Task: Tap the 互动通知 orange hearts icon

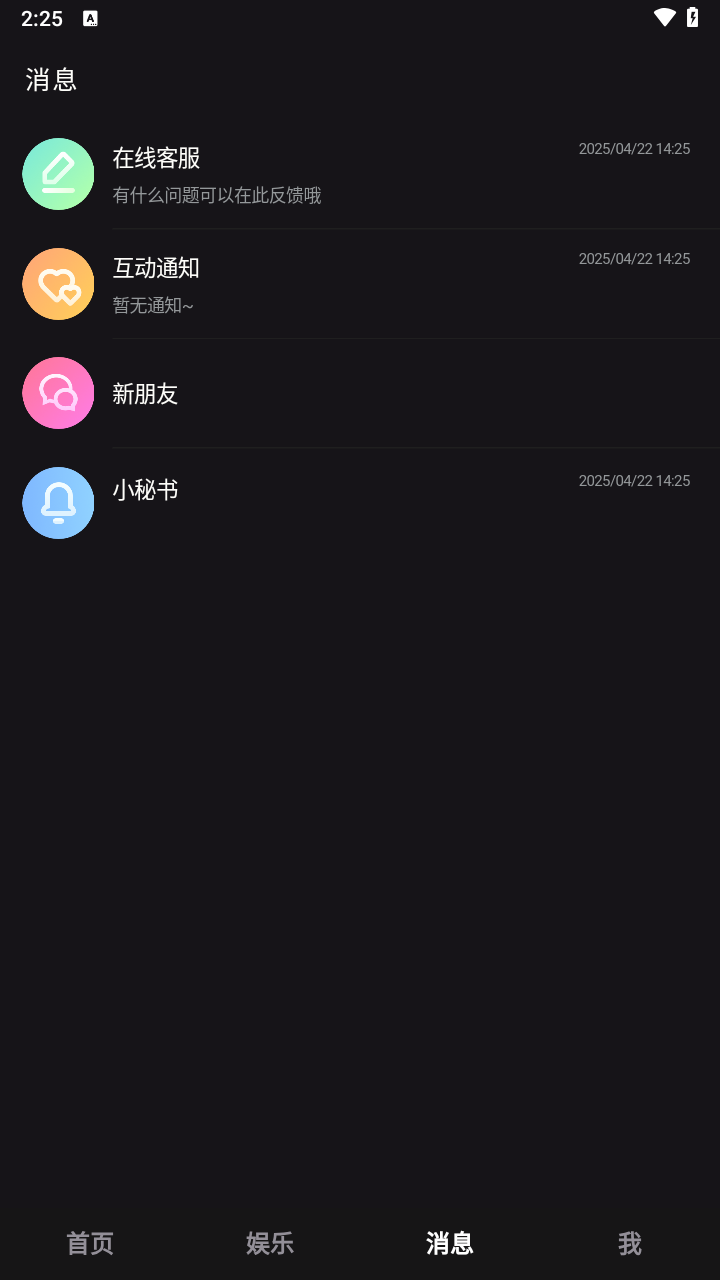Action: click(x=58, y=284)
